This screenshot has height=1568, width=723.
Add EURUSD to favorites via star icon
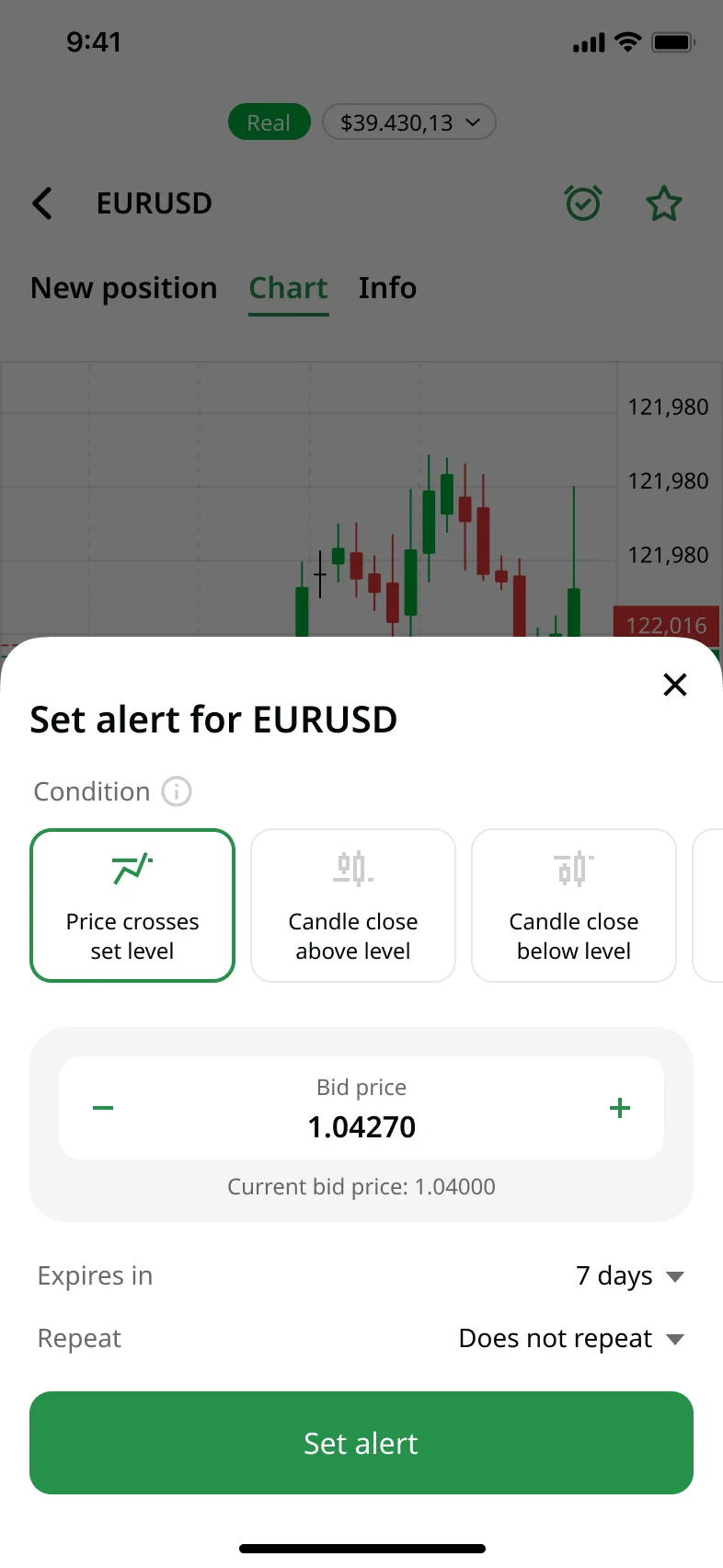coord(664,202)
